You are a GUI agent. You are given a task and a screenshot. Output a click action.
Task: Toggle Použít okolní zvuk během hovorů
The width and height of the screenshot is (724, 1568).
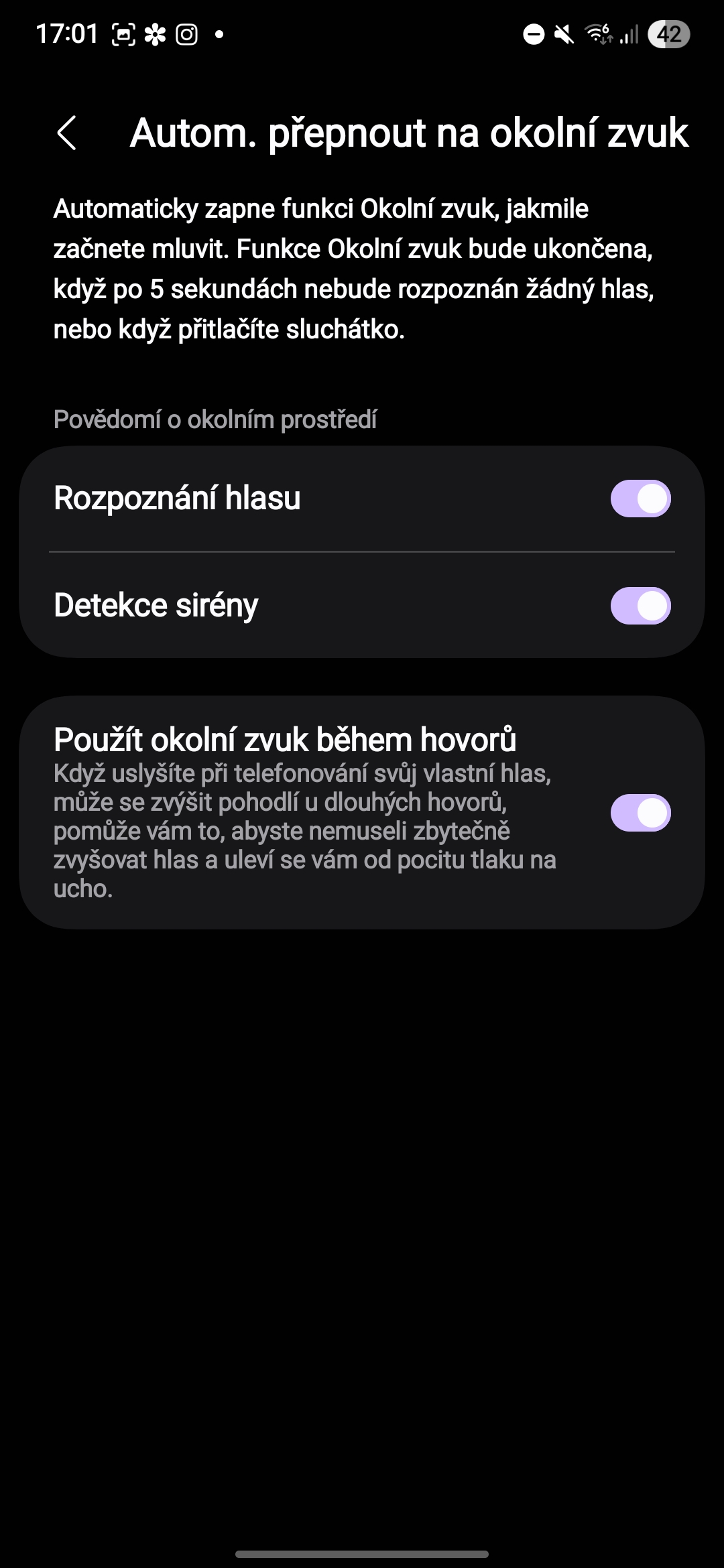(640, 813)
